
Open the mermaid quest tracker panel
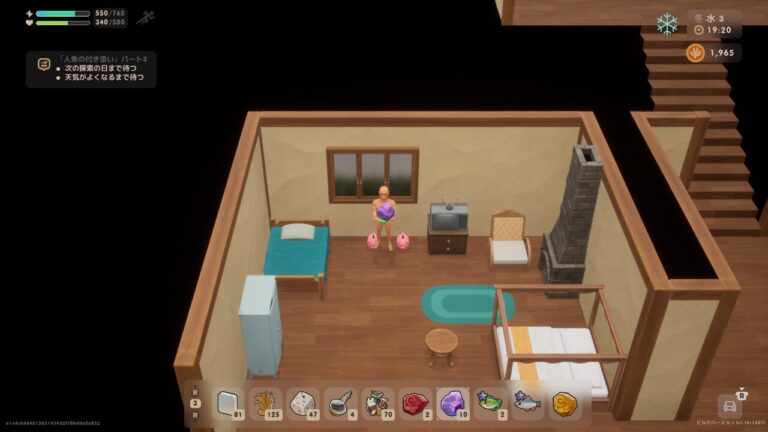(x=91, y=69)
